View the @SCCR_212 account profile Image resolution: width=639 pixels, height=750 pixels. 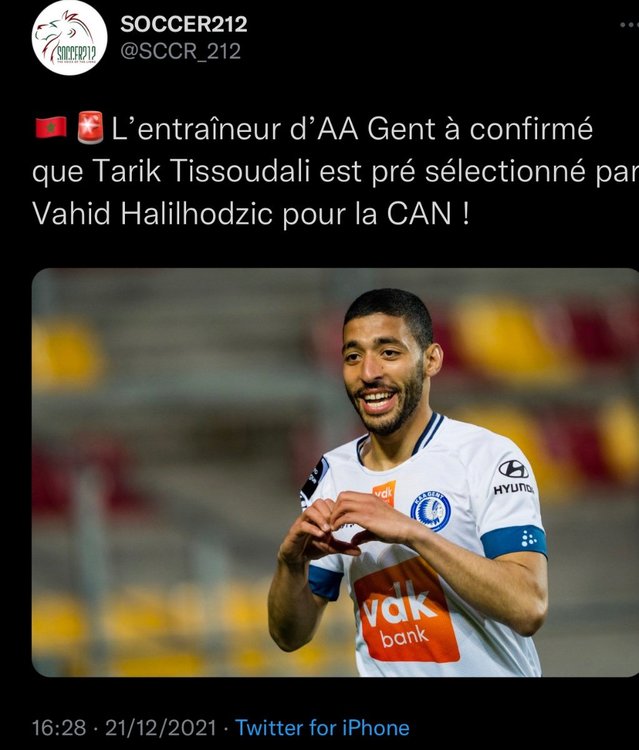click(x=180, y=51)
